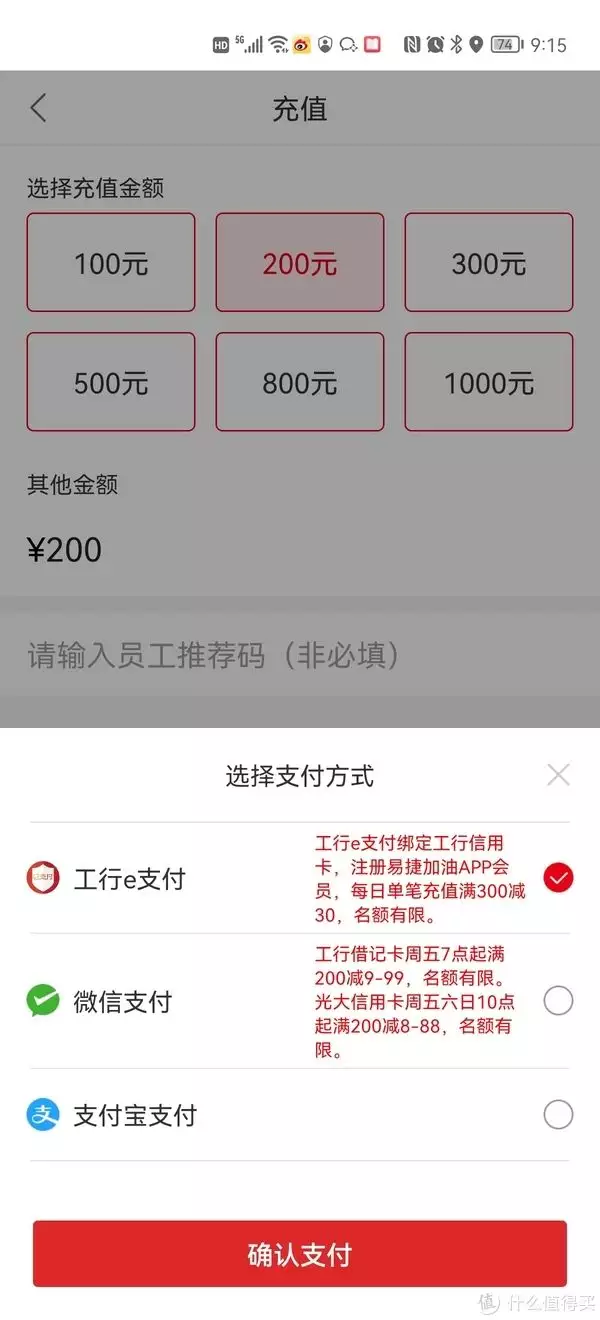
Task: Tap the 确认支付 button
Action: click(300, 1253)
